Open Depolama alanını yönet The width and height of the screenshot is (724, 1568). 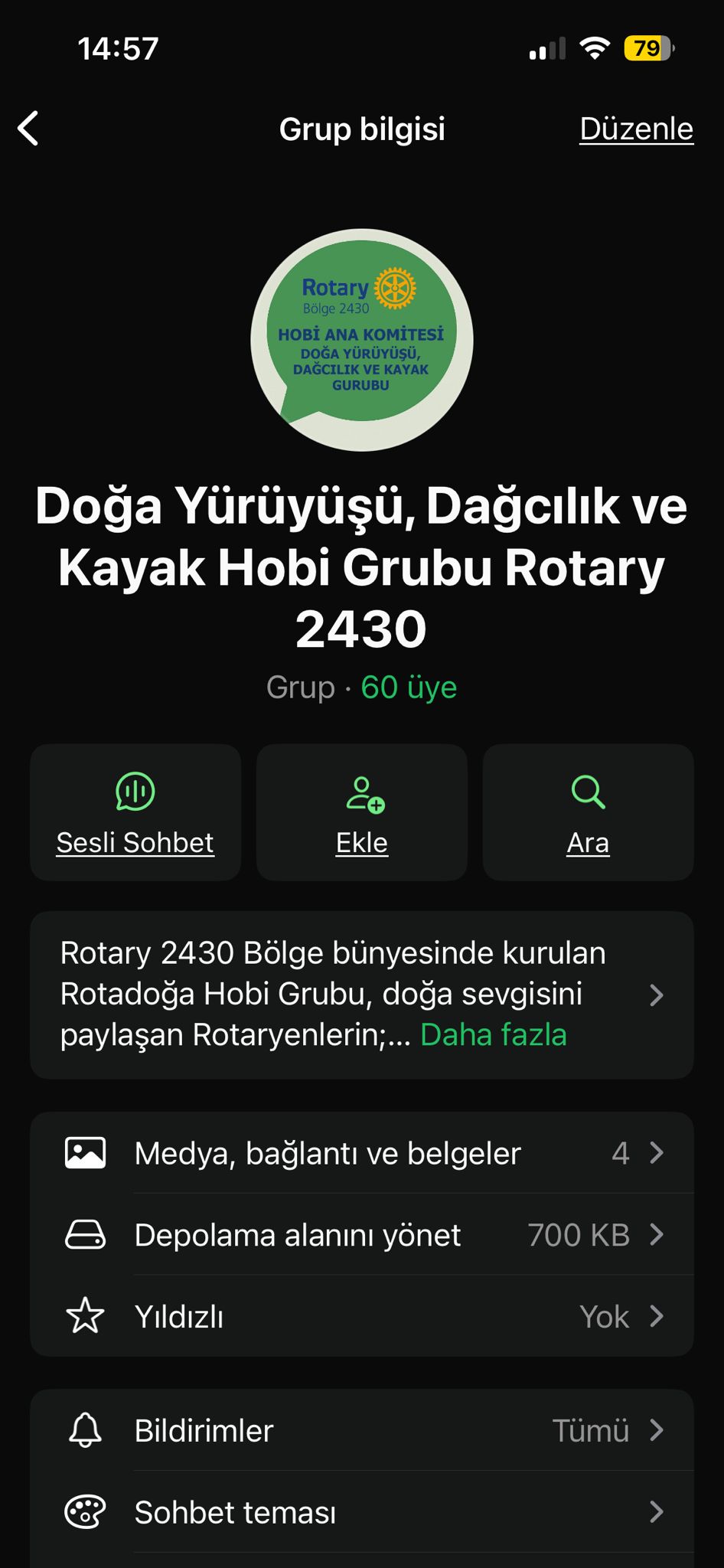pyautogui.click(x=362, y=1235)
